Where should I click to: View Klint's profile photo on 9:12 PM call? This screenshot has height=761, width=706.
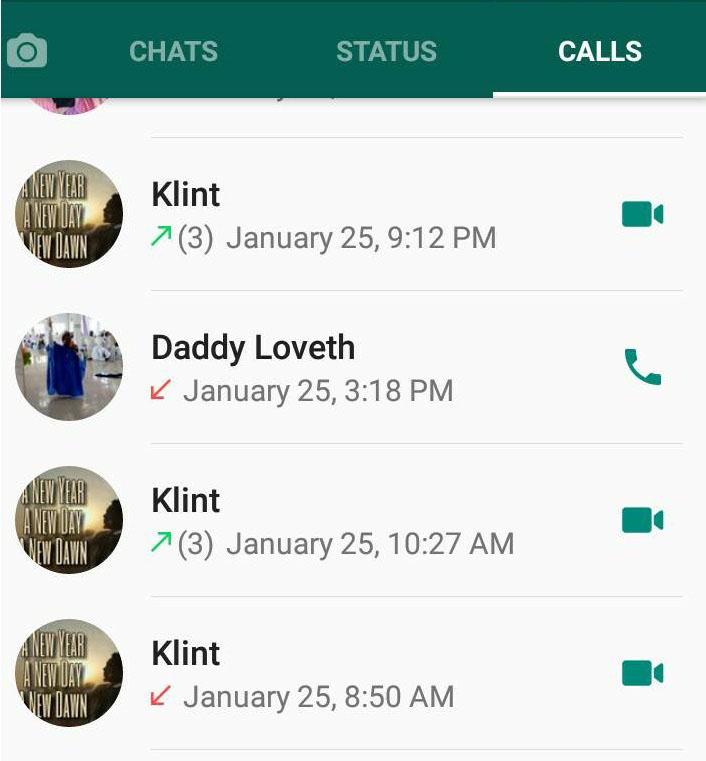tap(69, 214)
